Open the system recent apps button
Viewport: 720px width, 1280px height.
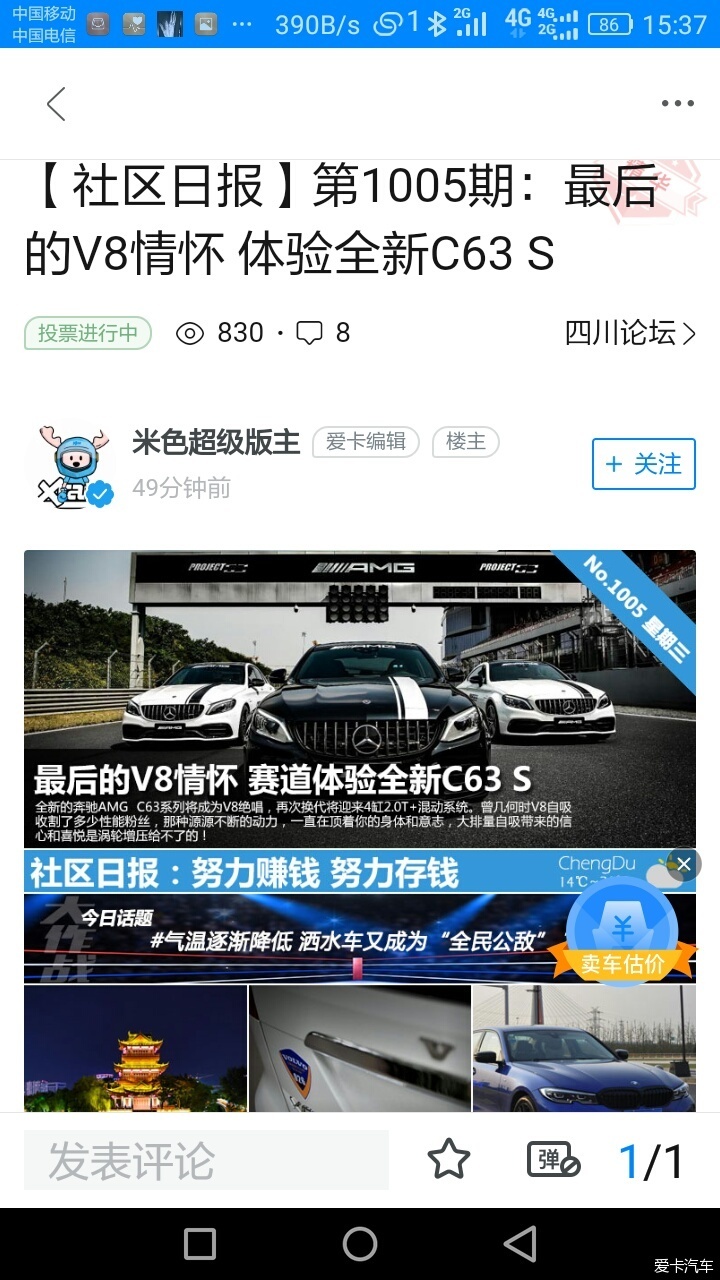(200, 1244)
